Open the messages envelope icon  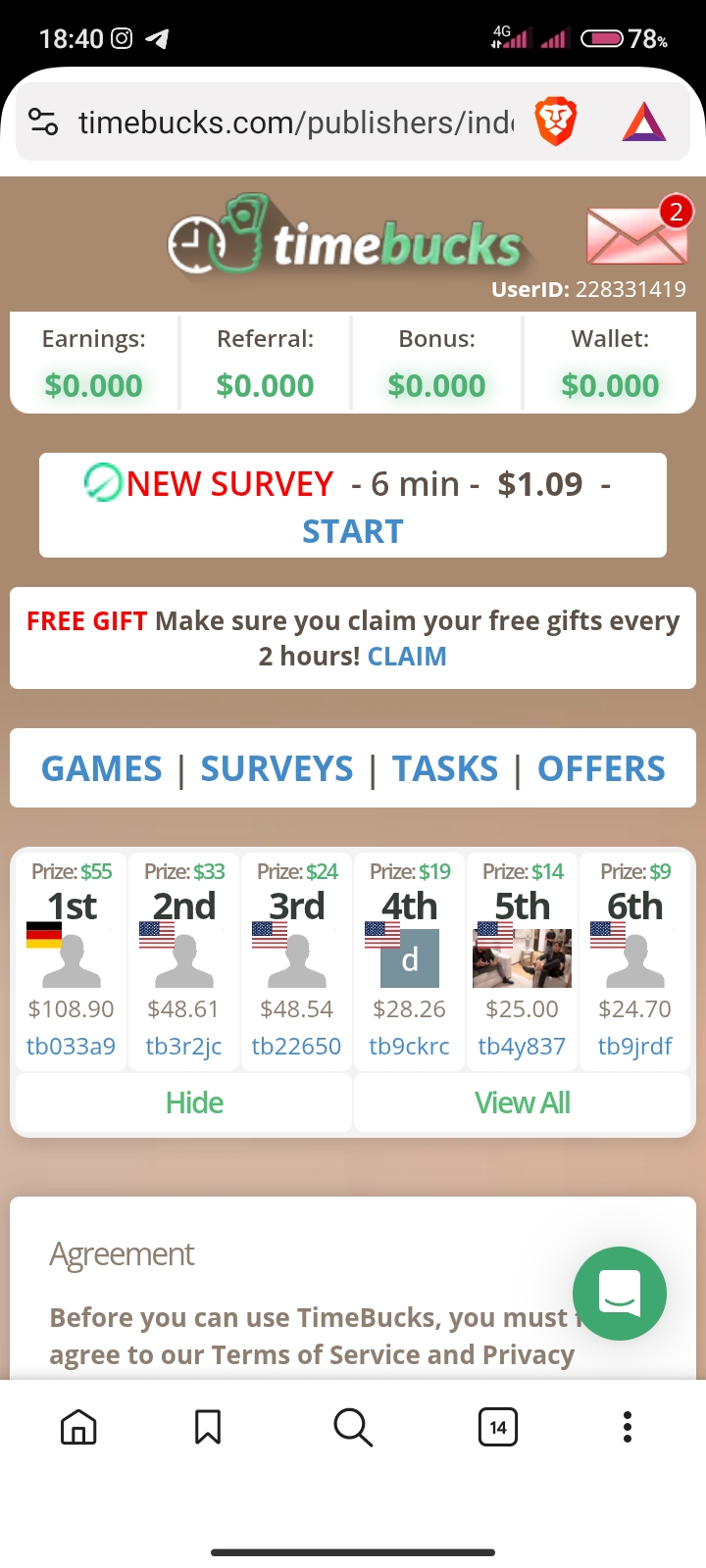635,235
